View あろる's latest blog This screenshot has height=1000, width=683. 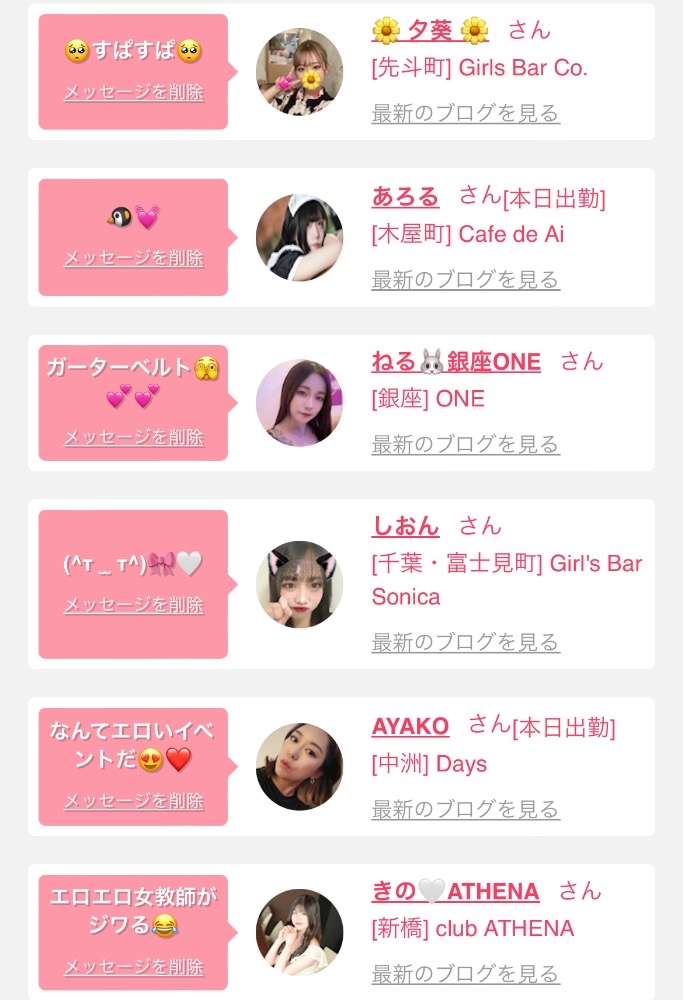pyautogui.click(x=465, y=279)
